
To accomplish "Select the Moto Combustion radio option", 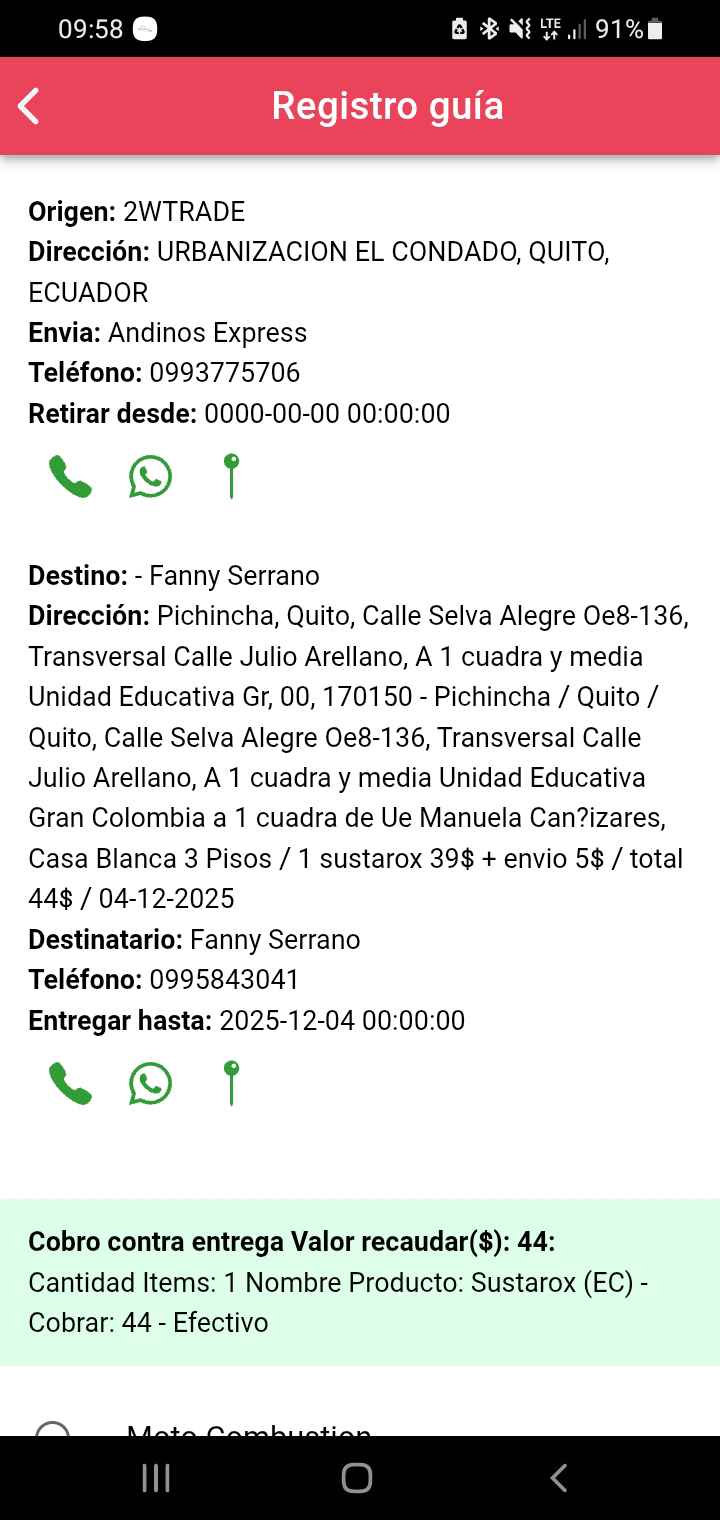I will 52,1430.
